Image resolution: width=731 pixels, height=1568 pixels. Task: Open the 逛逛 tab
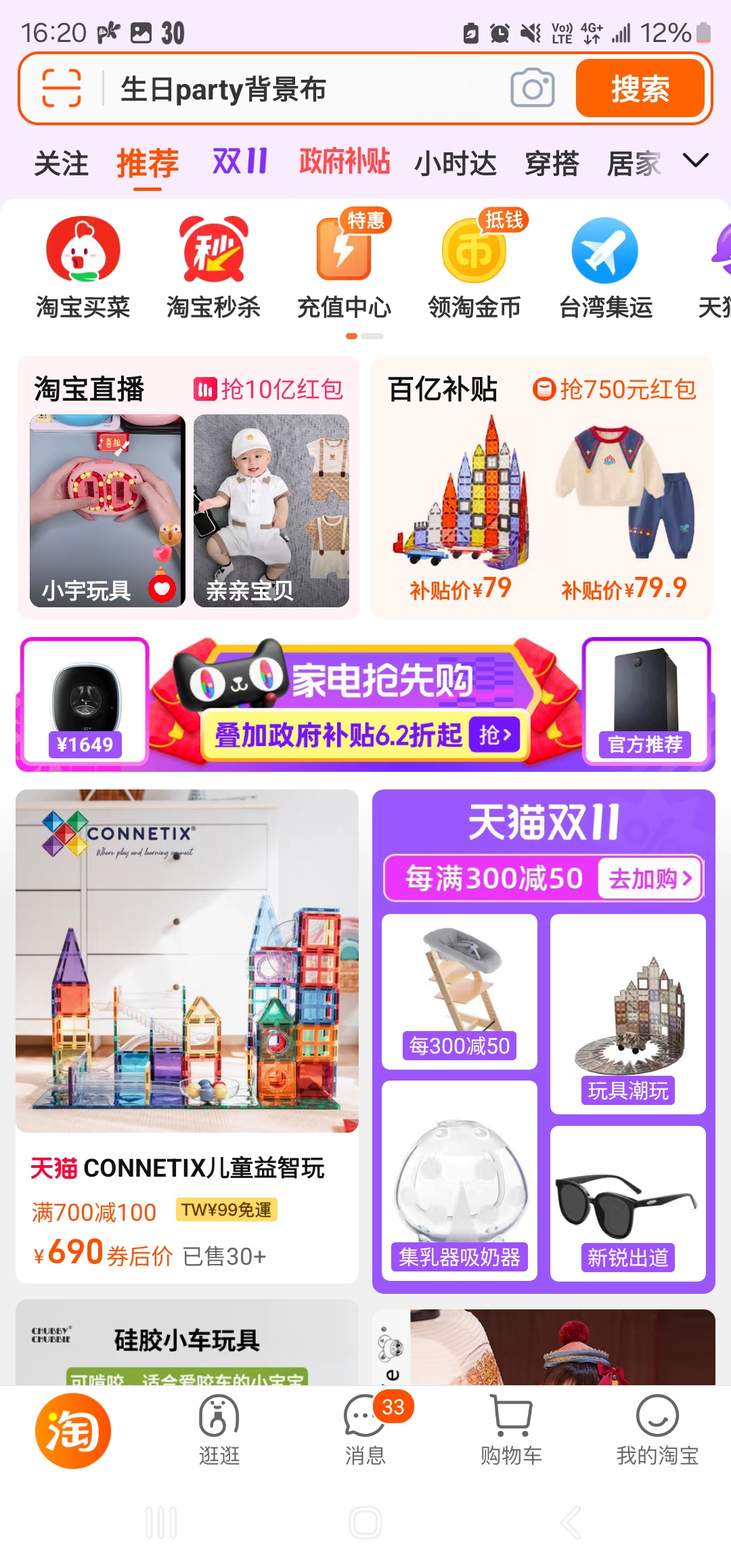[x=219, y=1430]
